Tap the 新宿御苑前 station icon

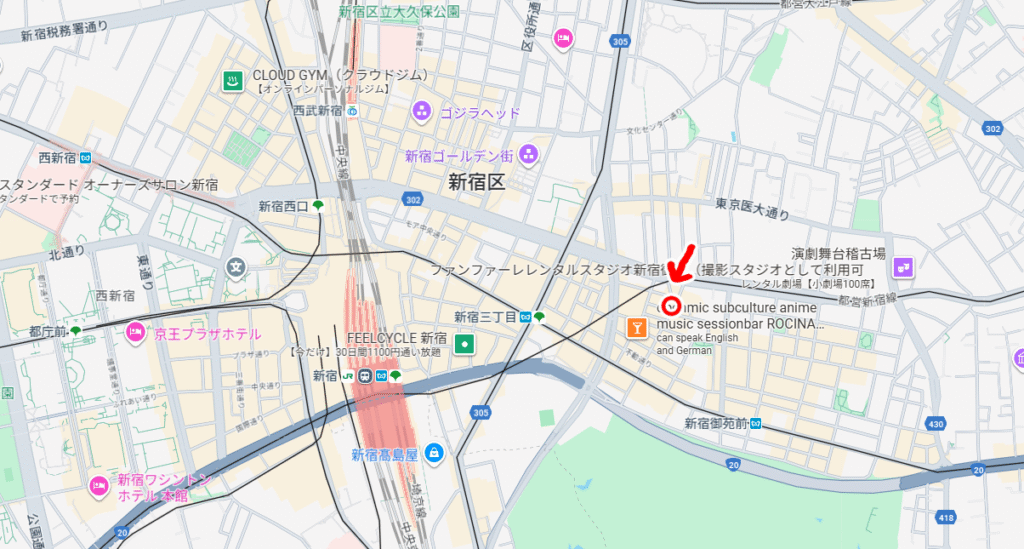click(758, 424)
